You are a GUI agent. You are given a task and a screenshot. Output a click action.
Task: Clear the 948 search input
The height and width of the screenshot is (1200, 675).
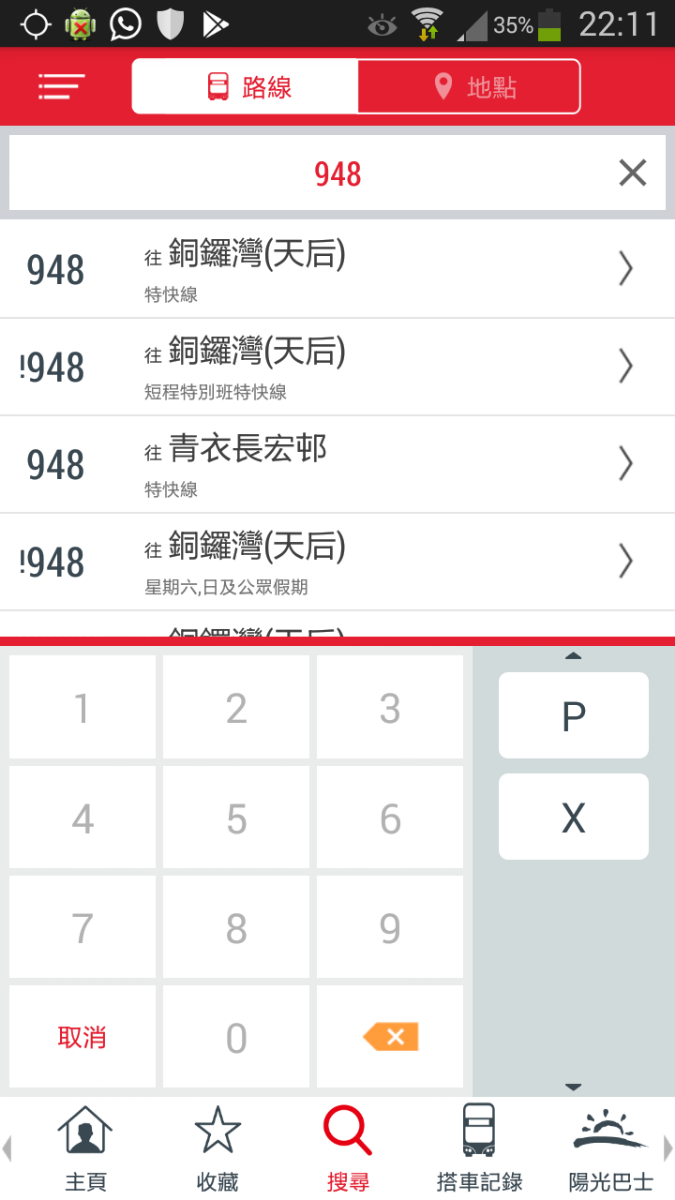tap(632, 173)
